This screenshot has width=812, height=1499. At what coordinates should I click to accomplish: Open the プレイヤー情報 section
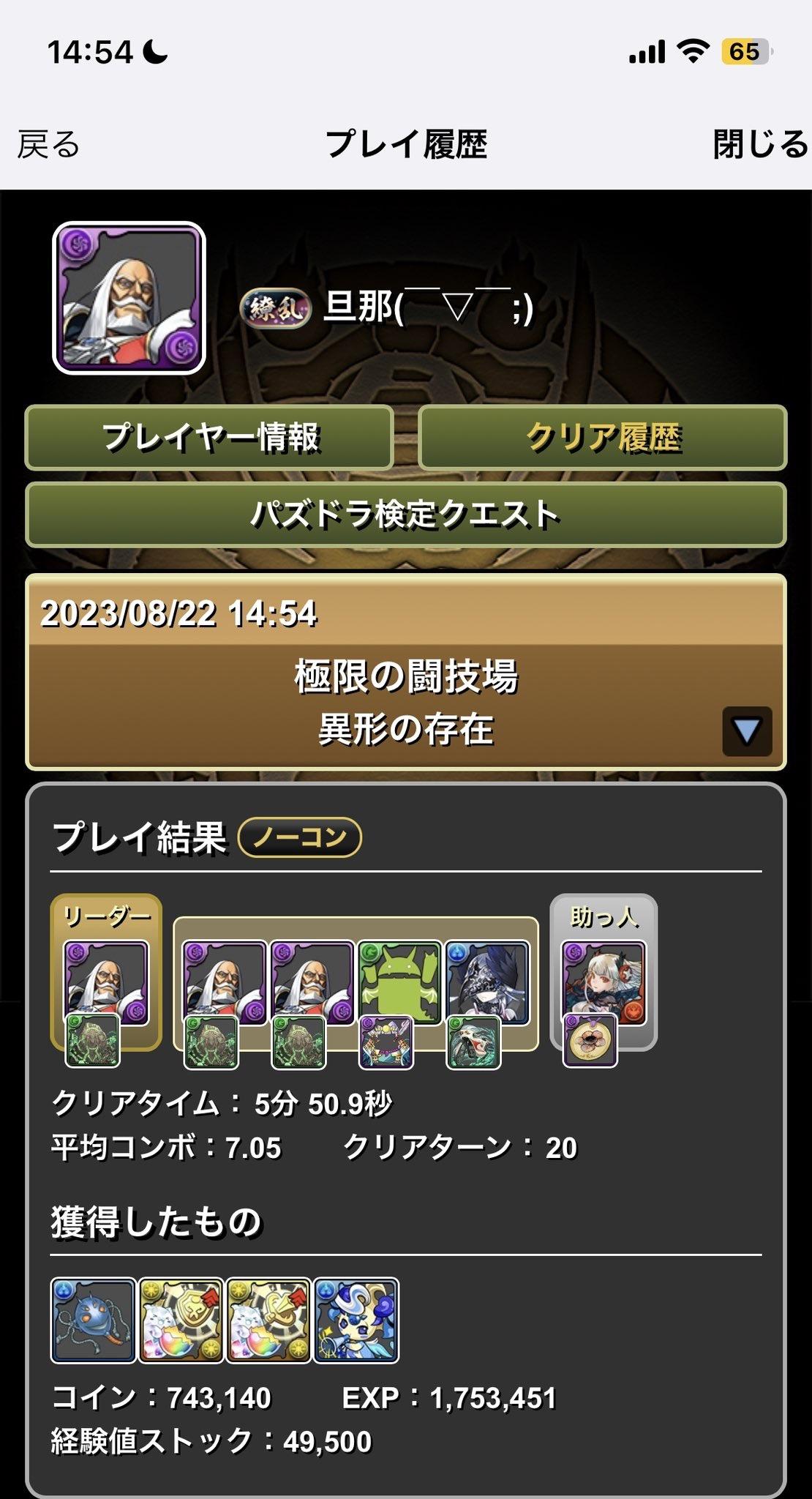pyautogui.click(x=210, y=438)
